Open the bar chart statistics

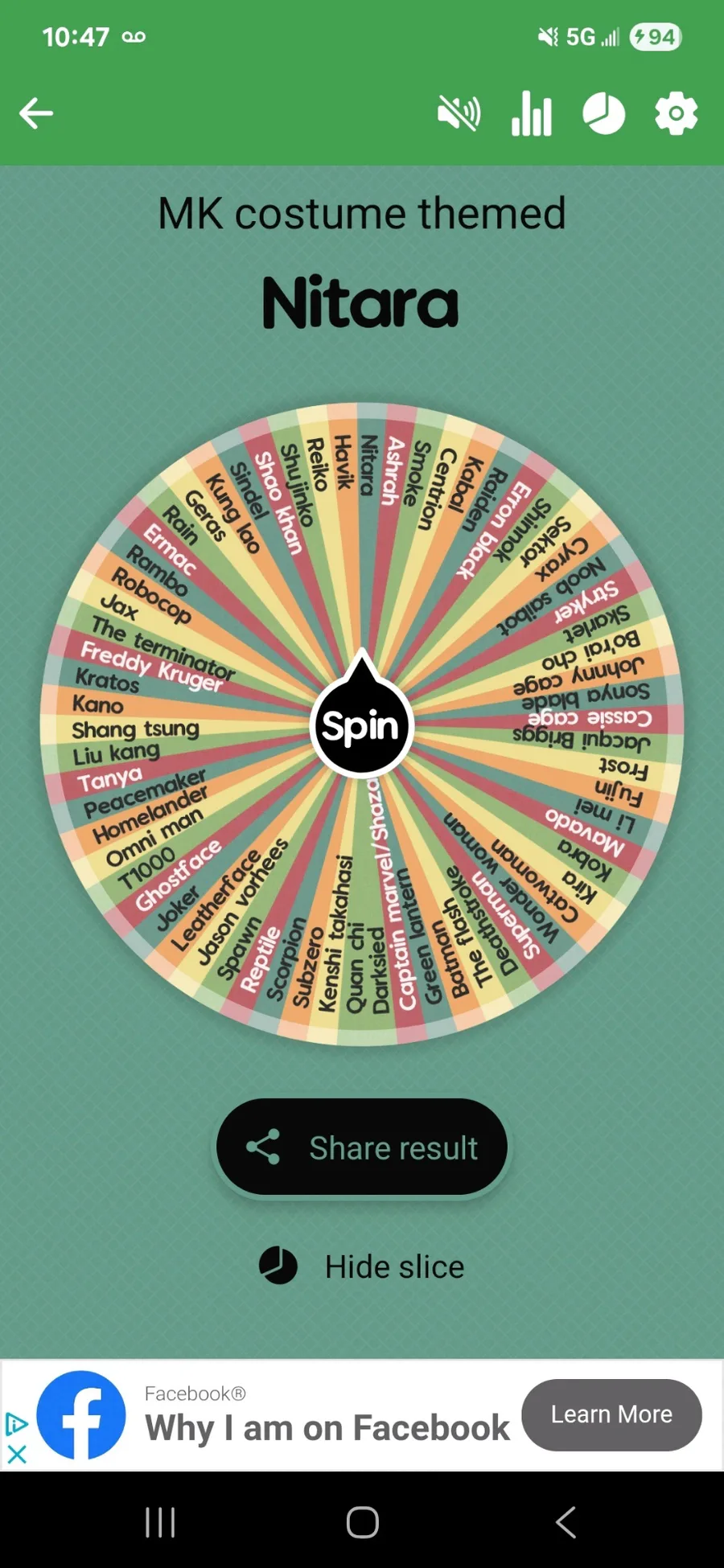point(532,113)
